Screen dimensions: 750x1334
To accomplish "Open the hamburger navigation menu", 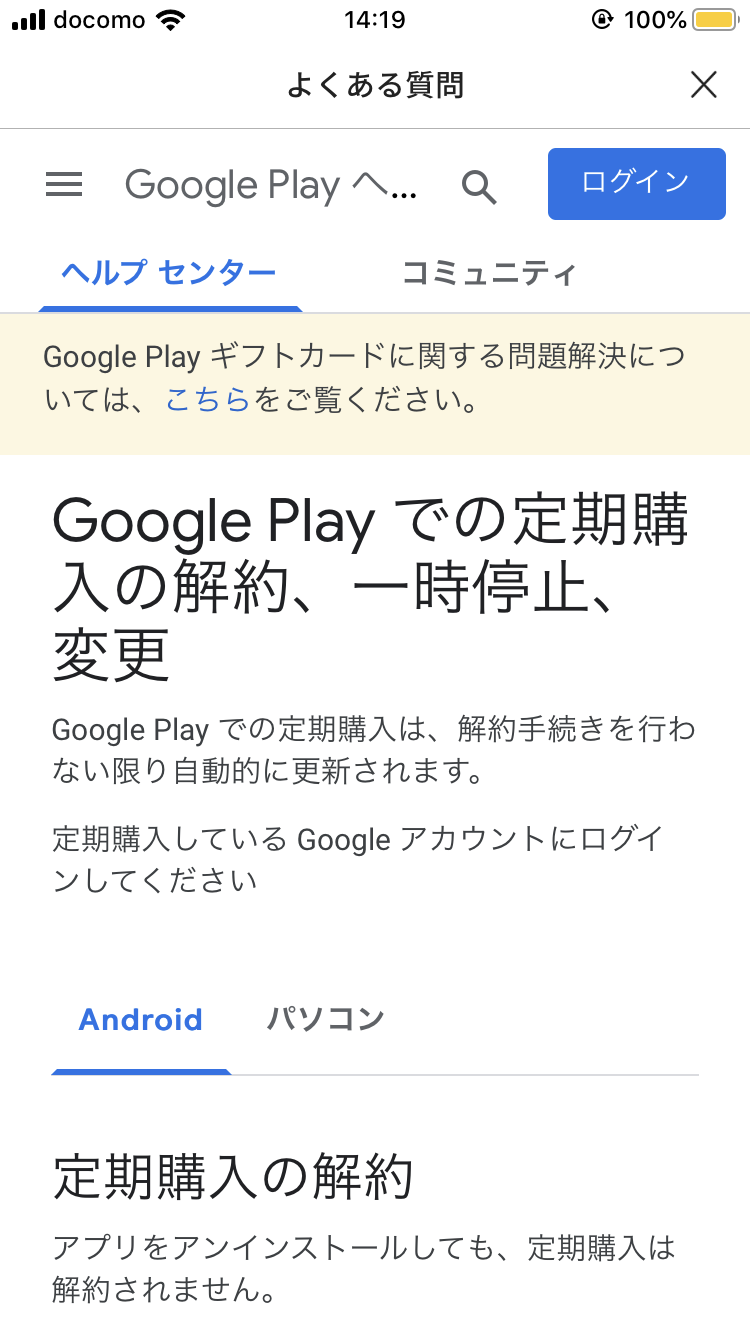I will pyautogui.click(x=64, y=184).
